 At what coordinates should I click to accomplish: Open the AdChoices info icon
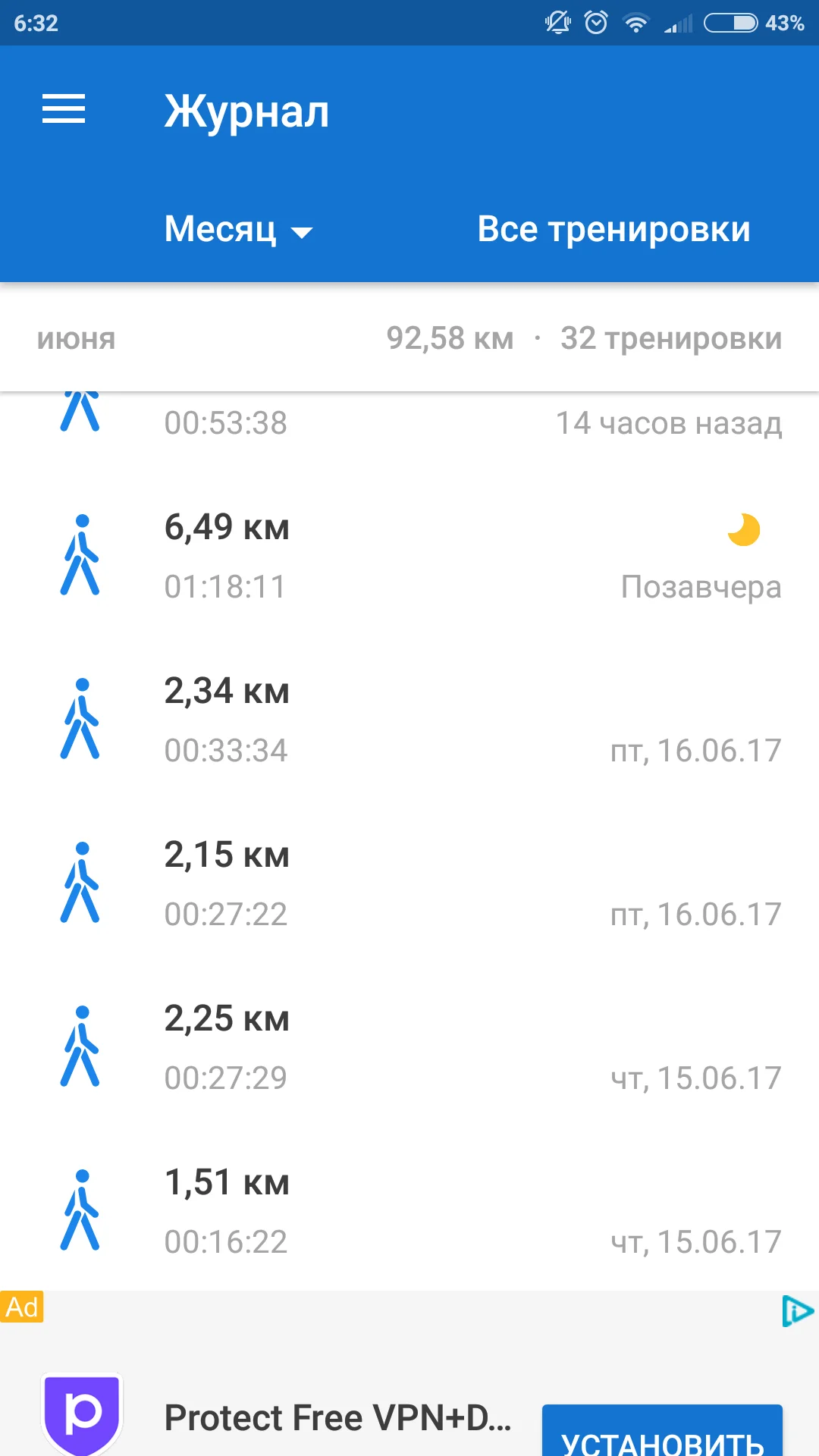click(798, 1311)
